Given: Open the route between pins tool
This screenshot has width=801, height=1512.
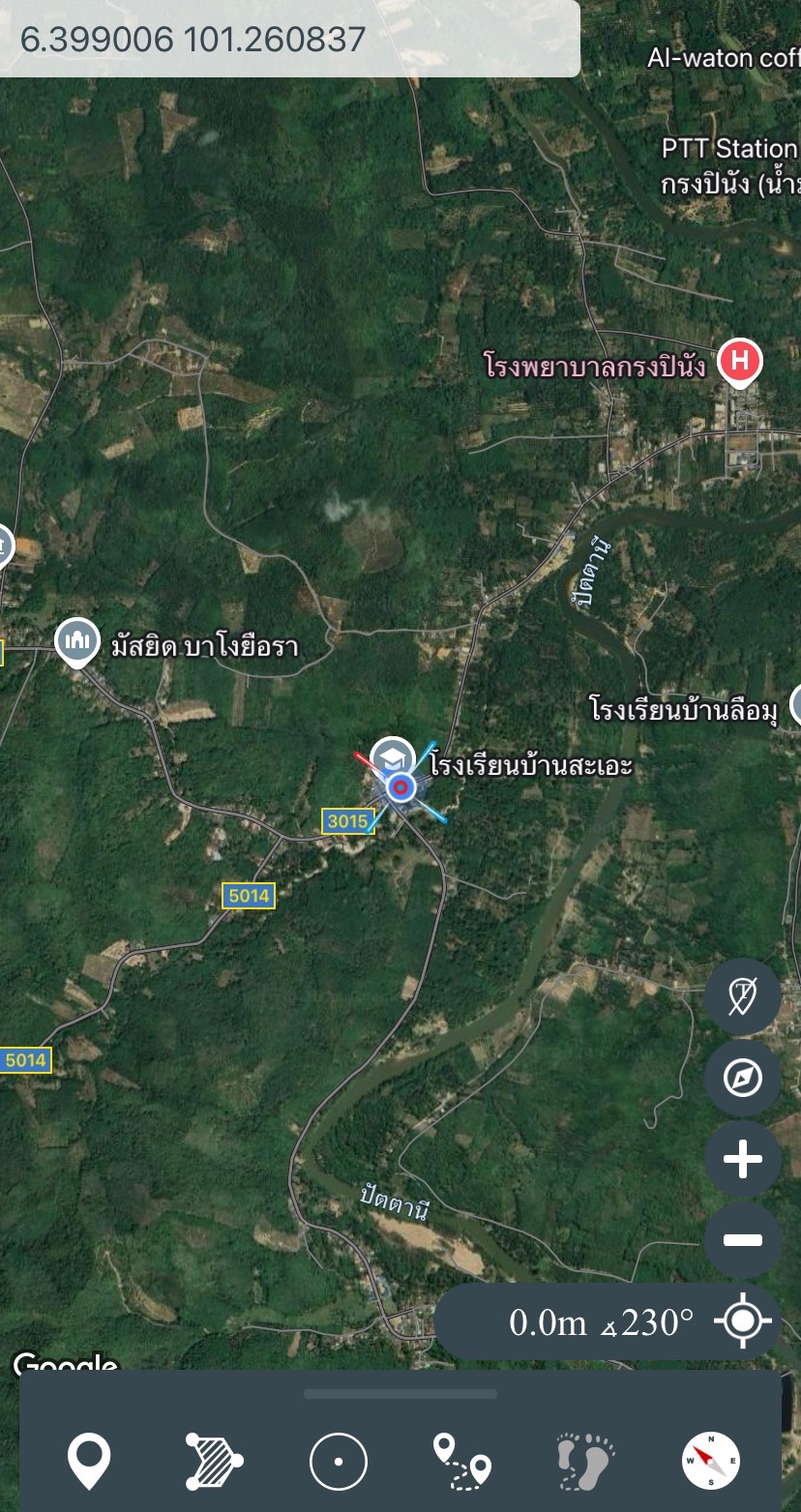Looking at the screenshot, I should point(461,1461).
